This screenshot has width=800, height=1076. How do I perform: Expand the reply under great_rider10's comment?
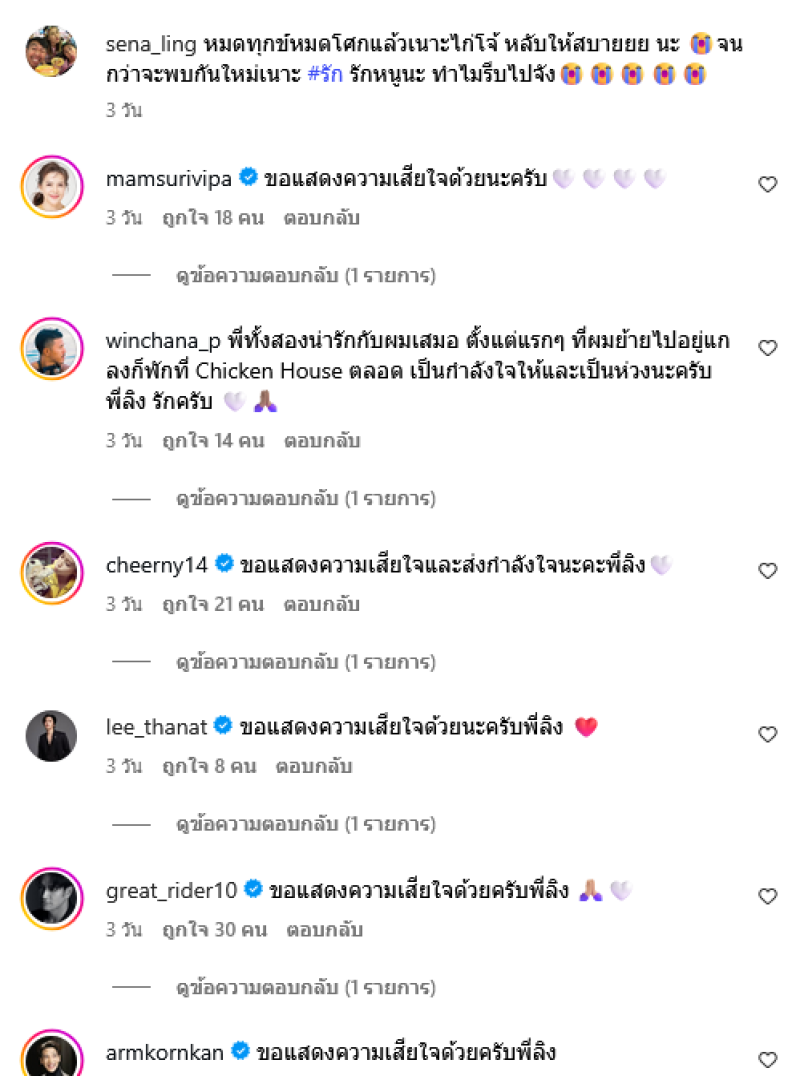coord(305,987)
